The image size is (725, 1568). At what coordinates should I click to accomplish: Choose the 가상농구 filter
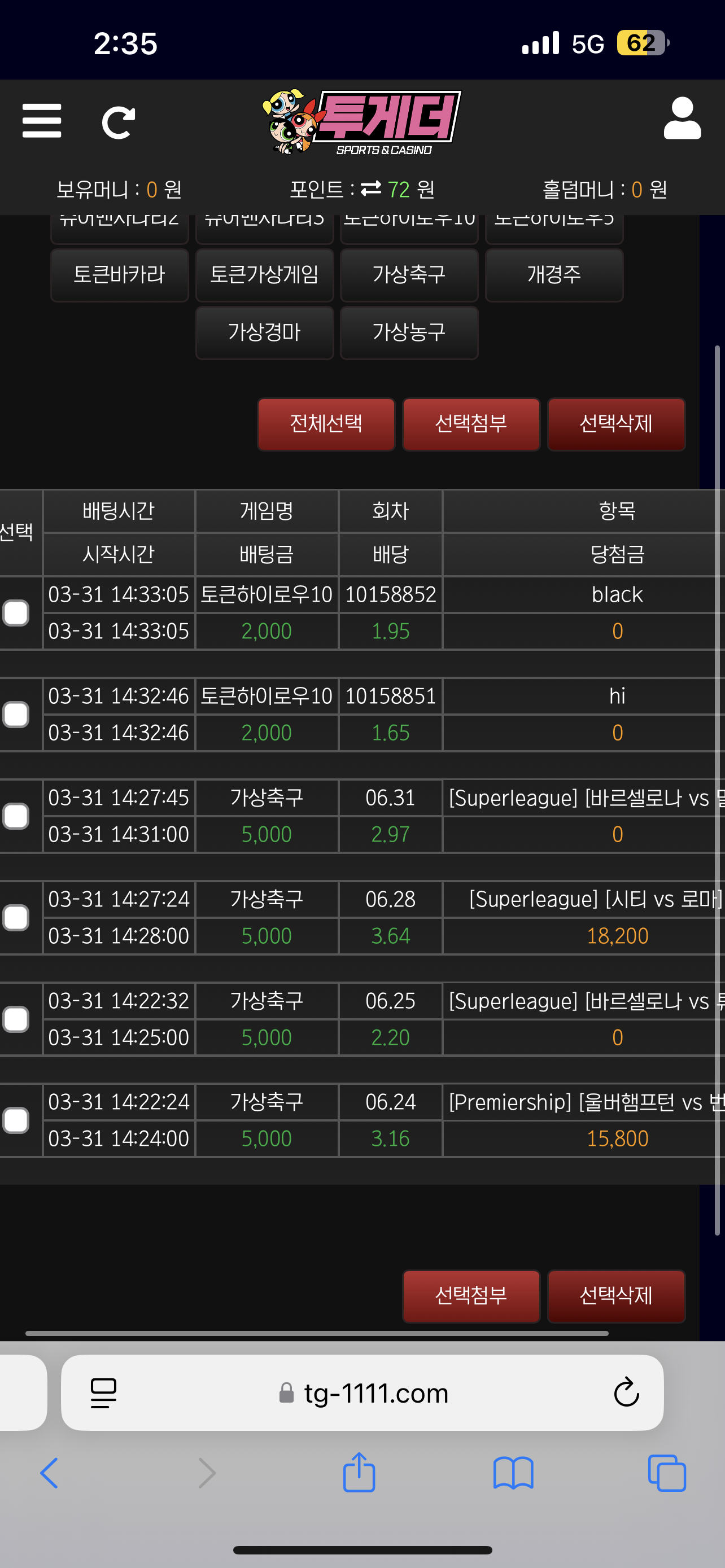coord(408,333)
